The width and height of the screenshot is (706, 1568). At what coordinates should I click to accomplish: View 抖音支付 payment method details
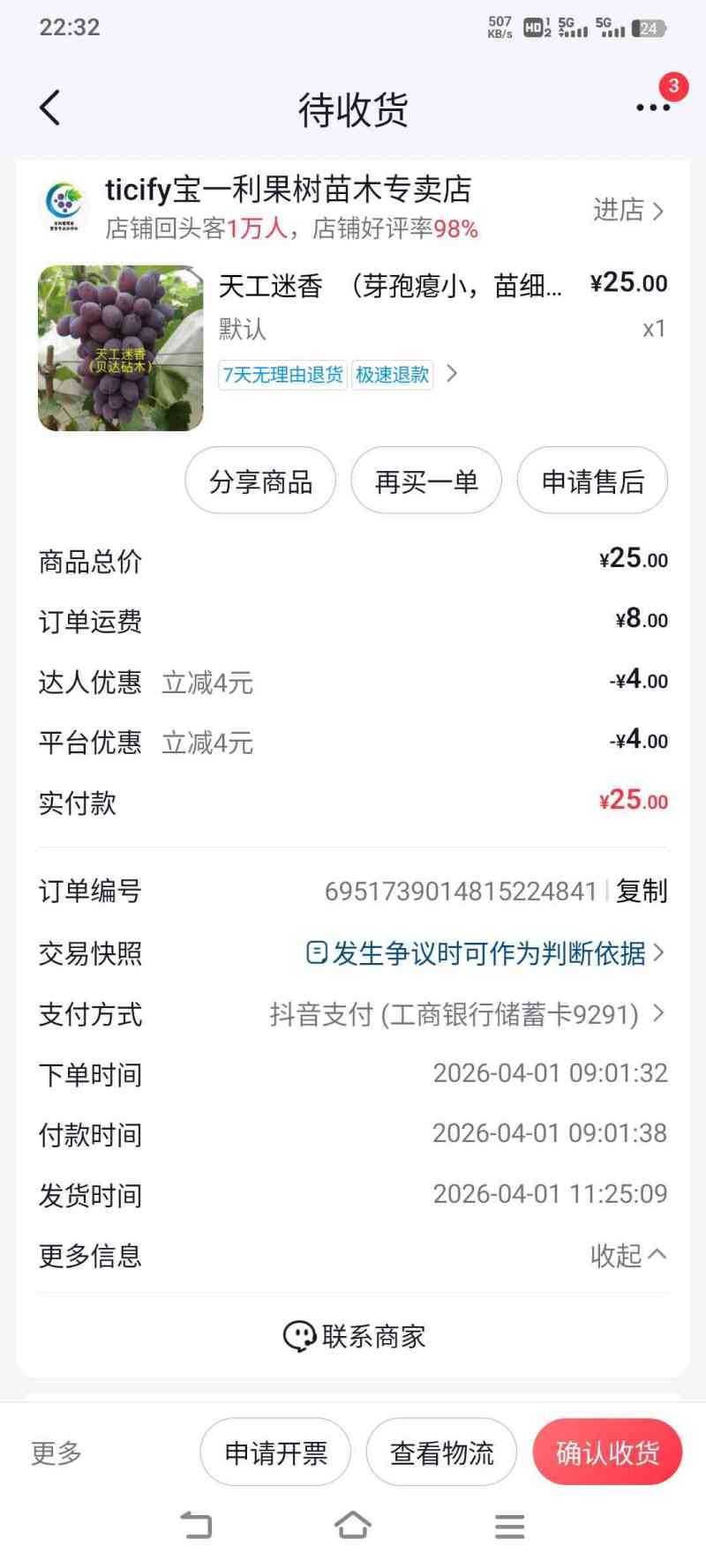point(467,1014)
